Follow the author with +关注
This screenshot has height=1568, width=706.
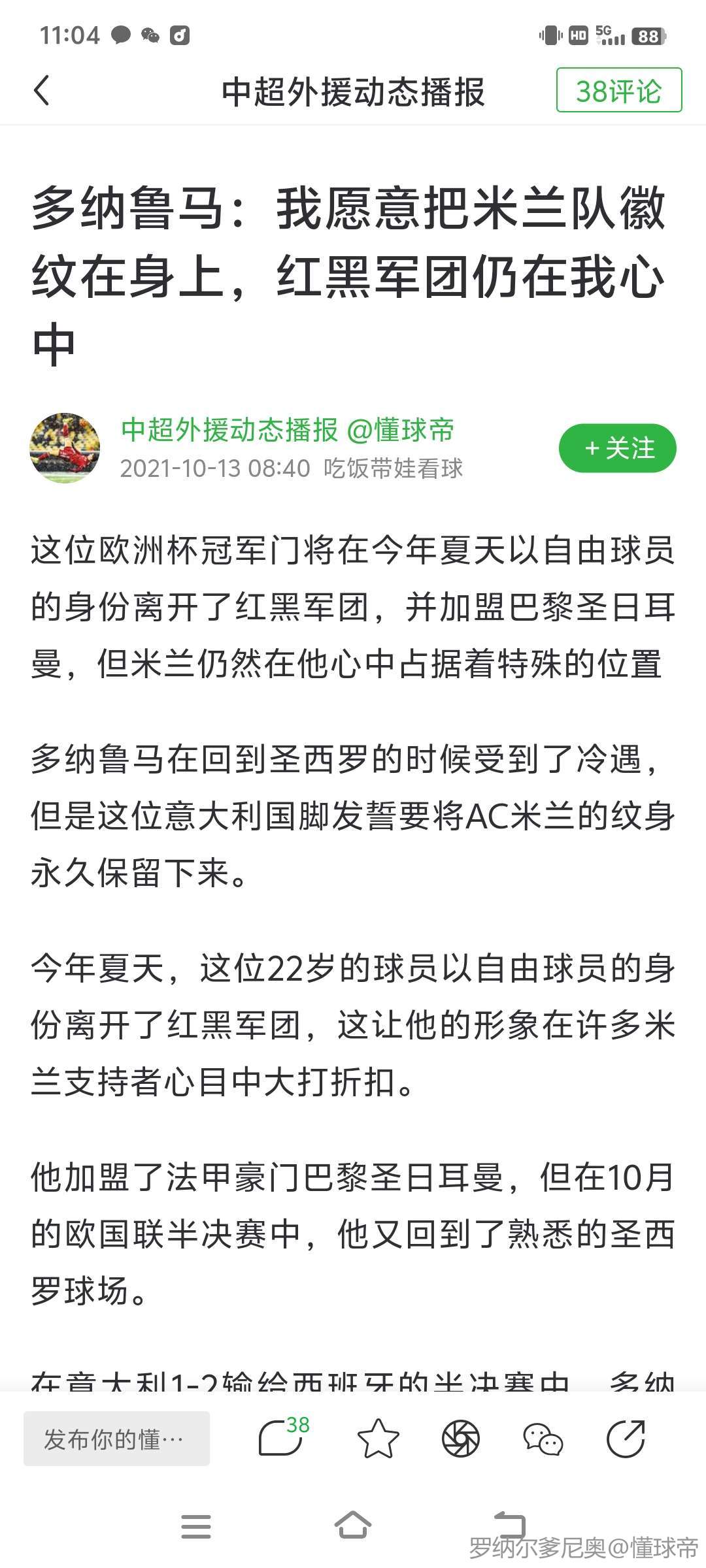click(x=617, y=448)
